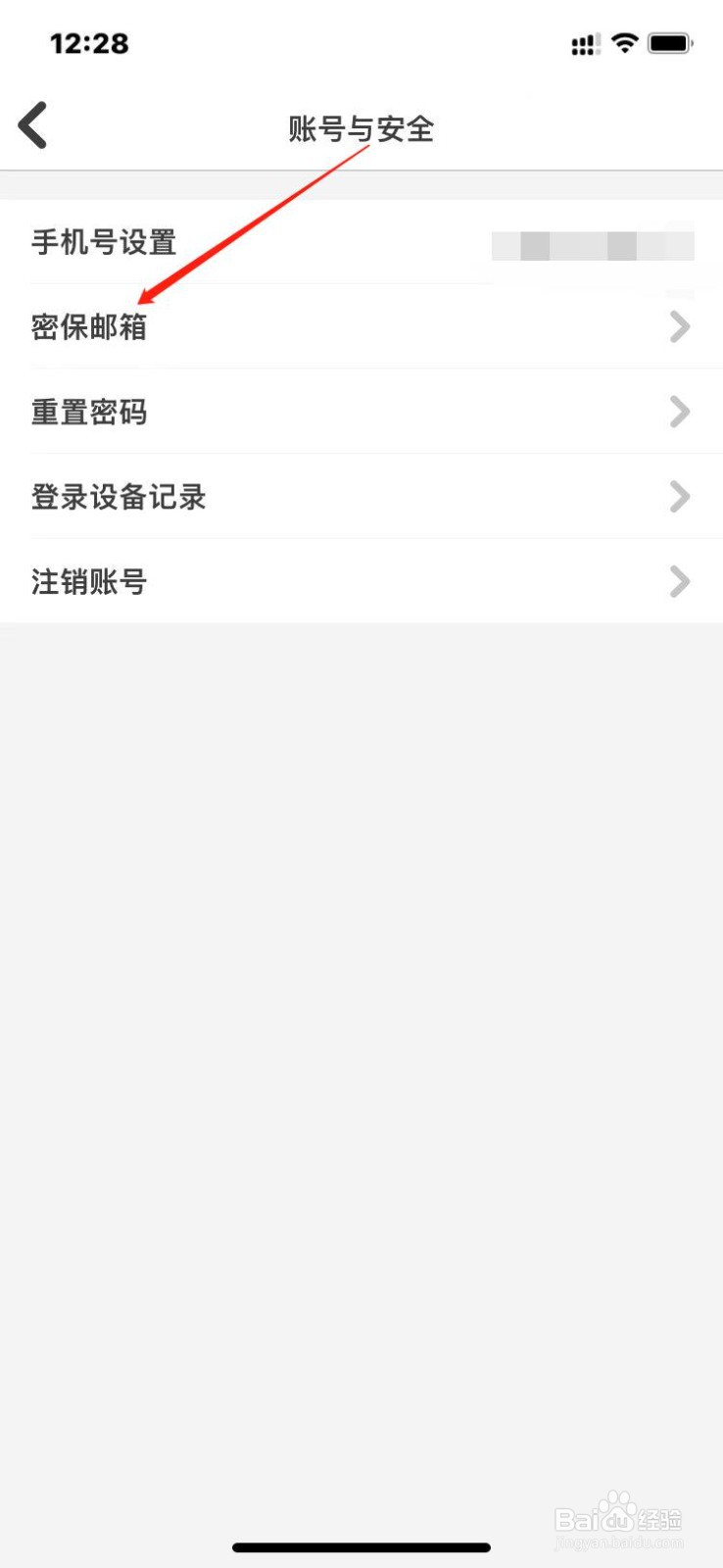Tap the chevron next to 密保邮箱
This screenshot has width=723, height=1568.
coord(679,326)
